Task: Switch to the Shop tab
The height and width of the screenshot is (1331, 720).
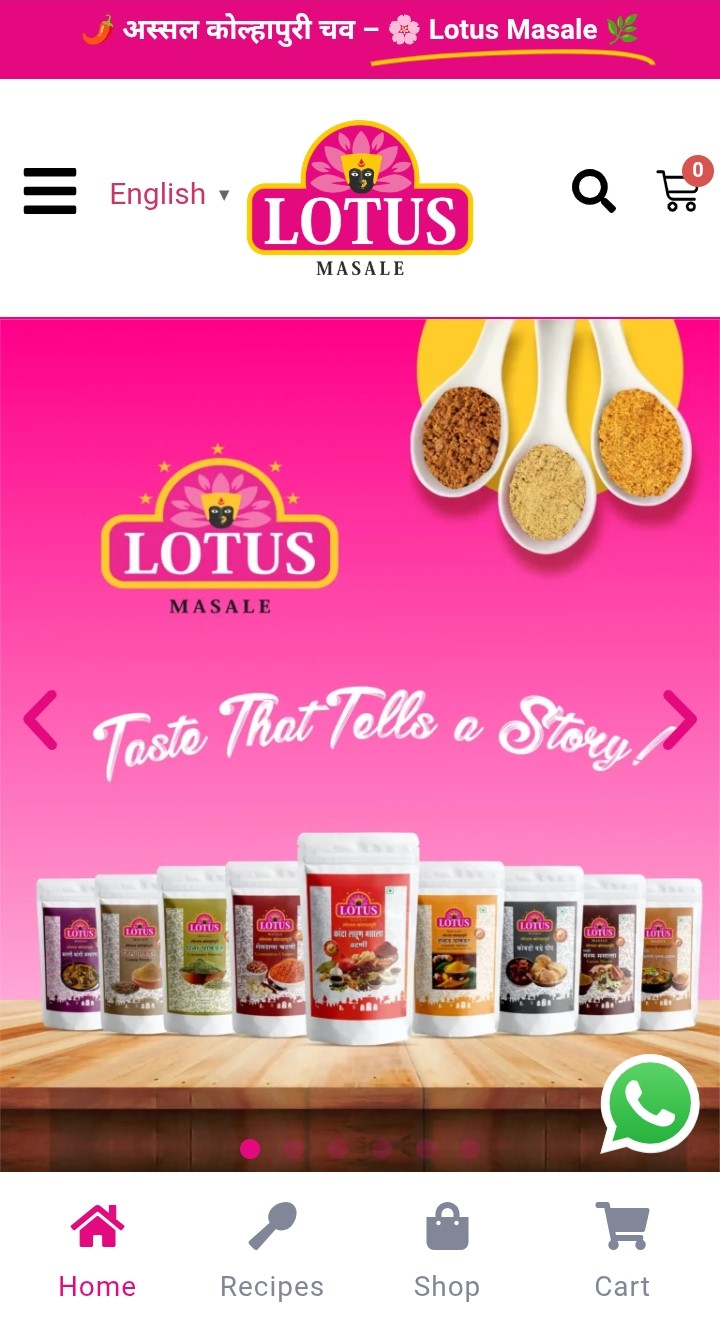Action: pyautogui.click(x=447, y=1251)
